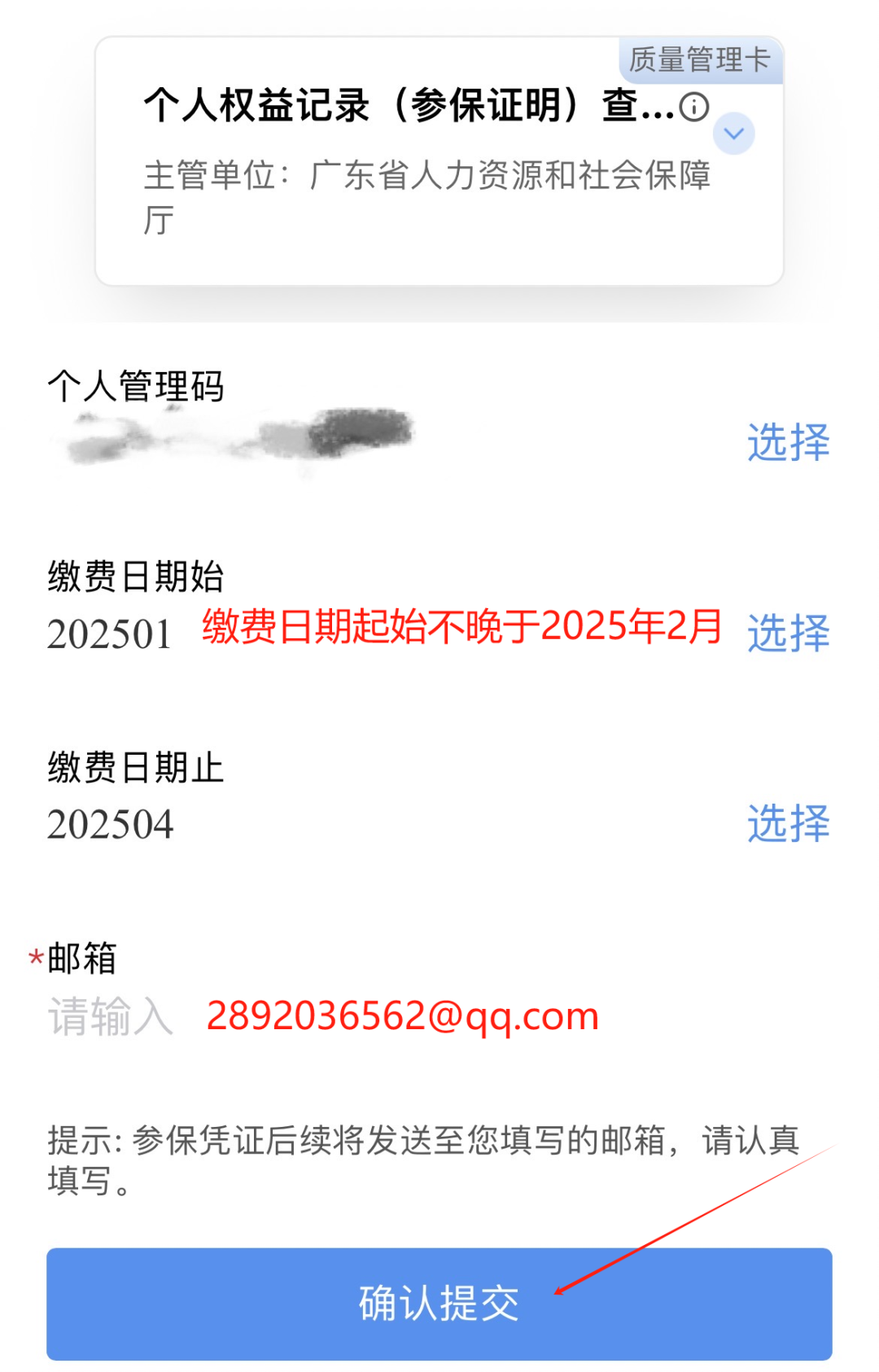This screenshot has height=1372, width=879.
Task: Tap 选择 for 缴费日期止
Action: click(788, 824)
